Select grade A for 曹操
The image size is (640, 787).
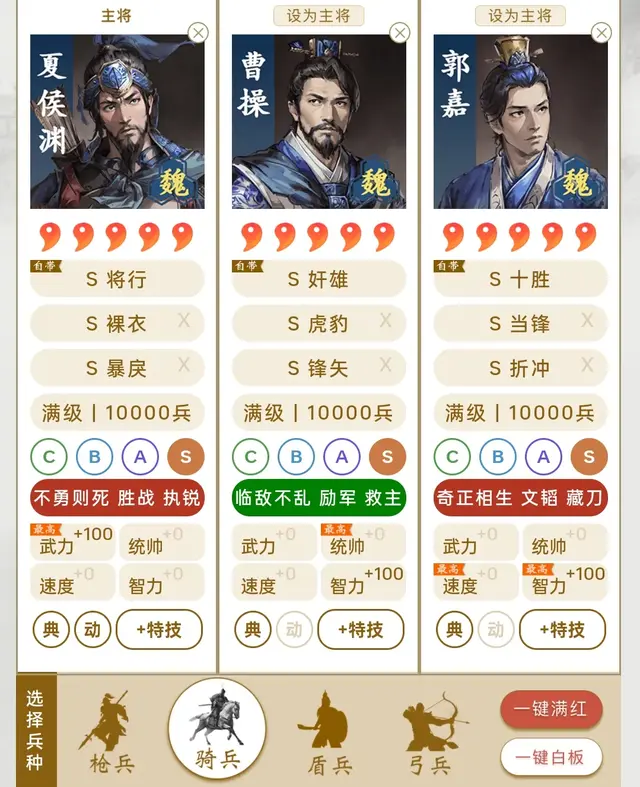pyautogui.click(x=342, y=457)
